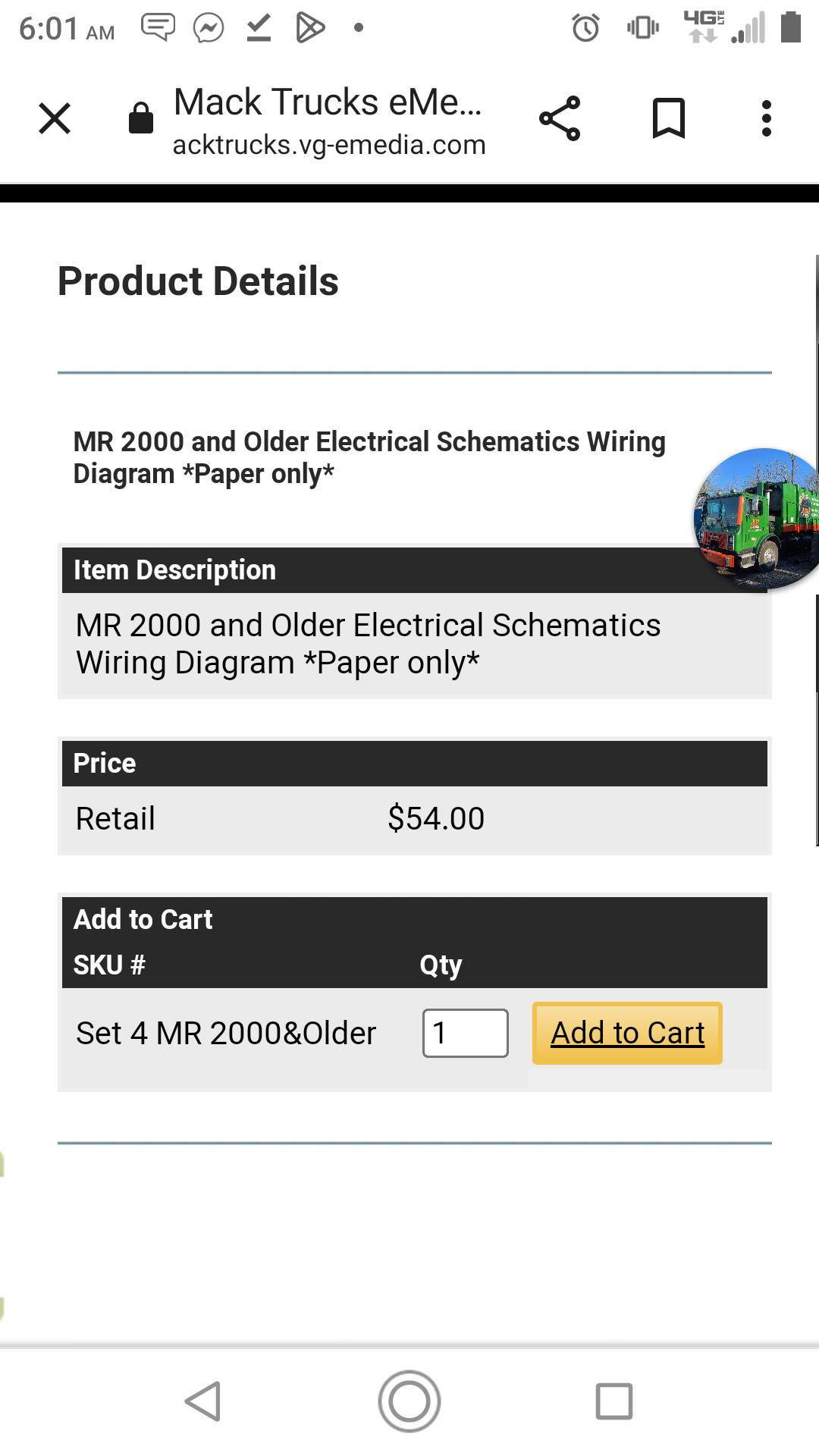
Task: Close the browser custom tab
Action: (x=55, y=118)
